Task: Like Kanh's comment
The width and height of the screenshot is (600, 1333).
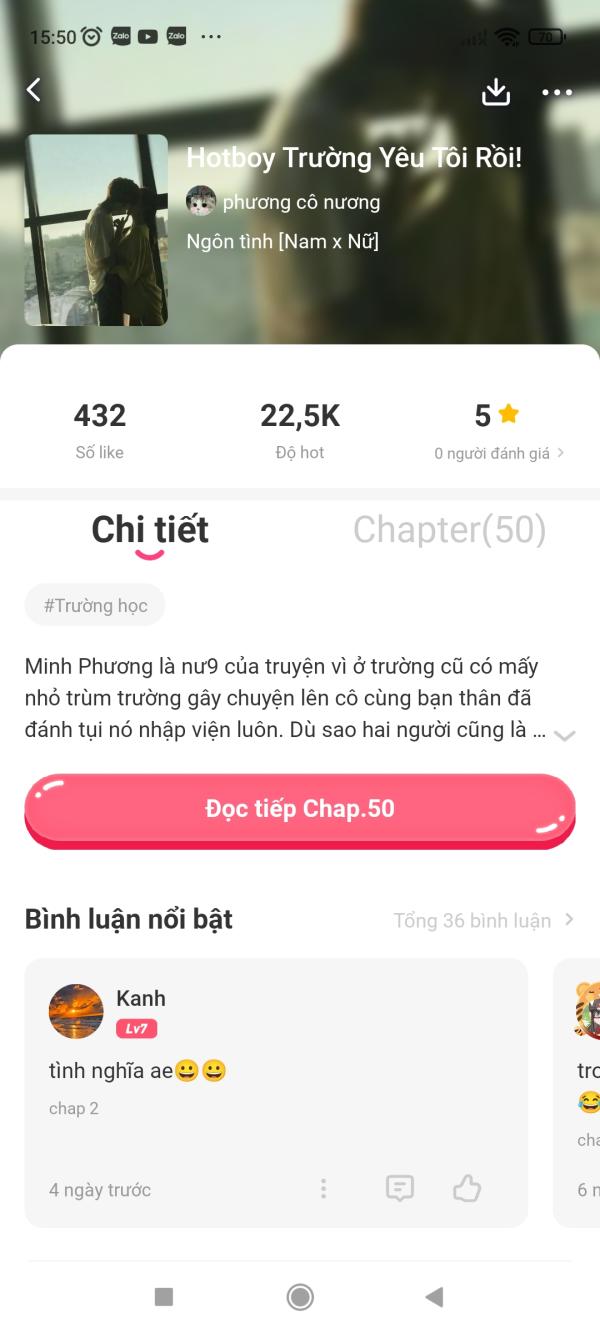Action: [467, 1188]
